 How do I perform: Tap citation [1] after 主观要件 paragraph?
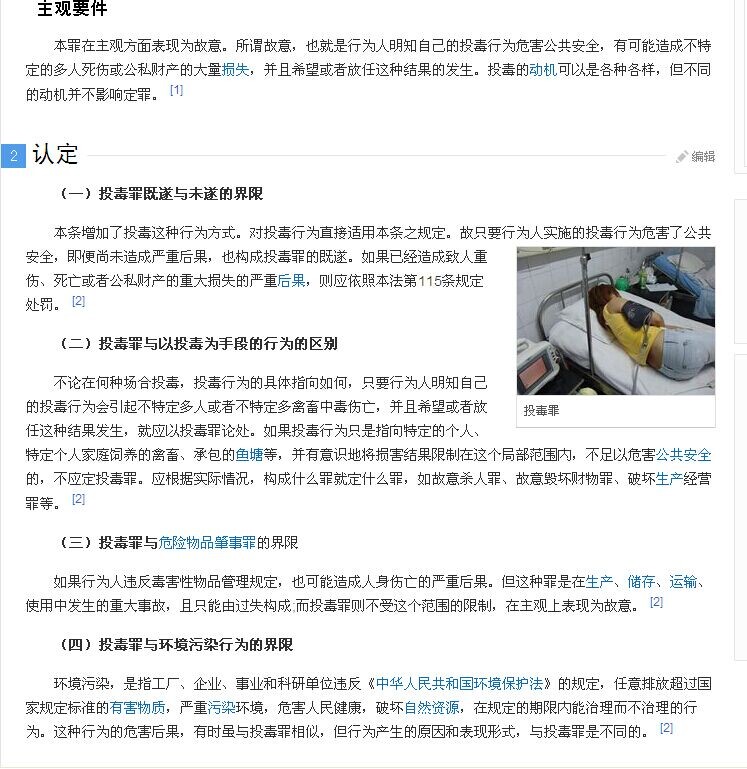tap(176, 90)
